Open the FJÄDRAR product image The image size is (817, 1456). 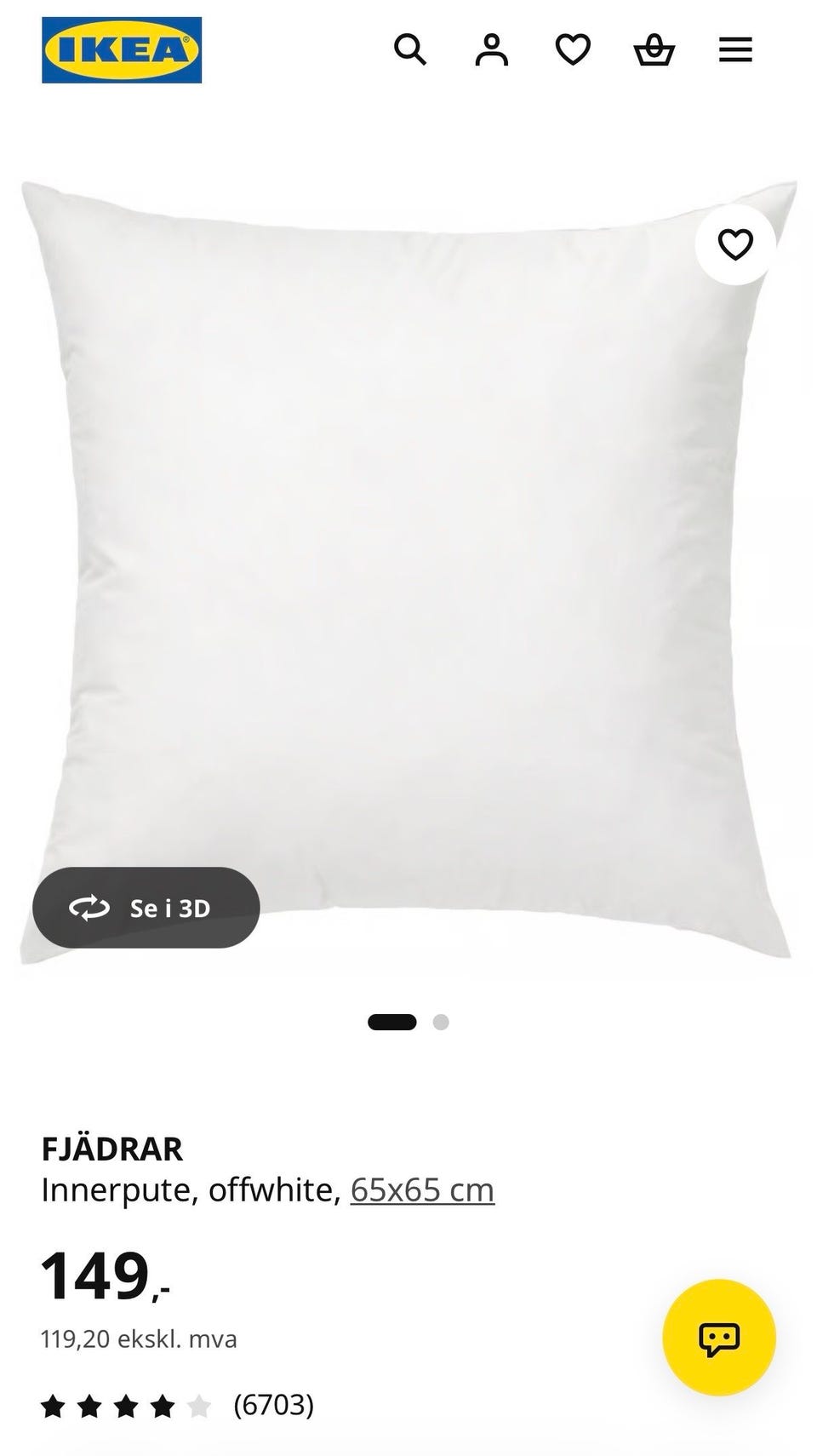(x=408, y=570)
